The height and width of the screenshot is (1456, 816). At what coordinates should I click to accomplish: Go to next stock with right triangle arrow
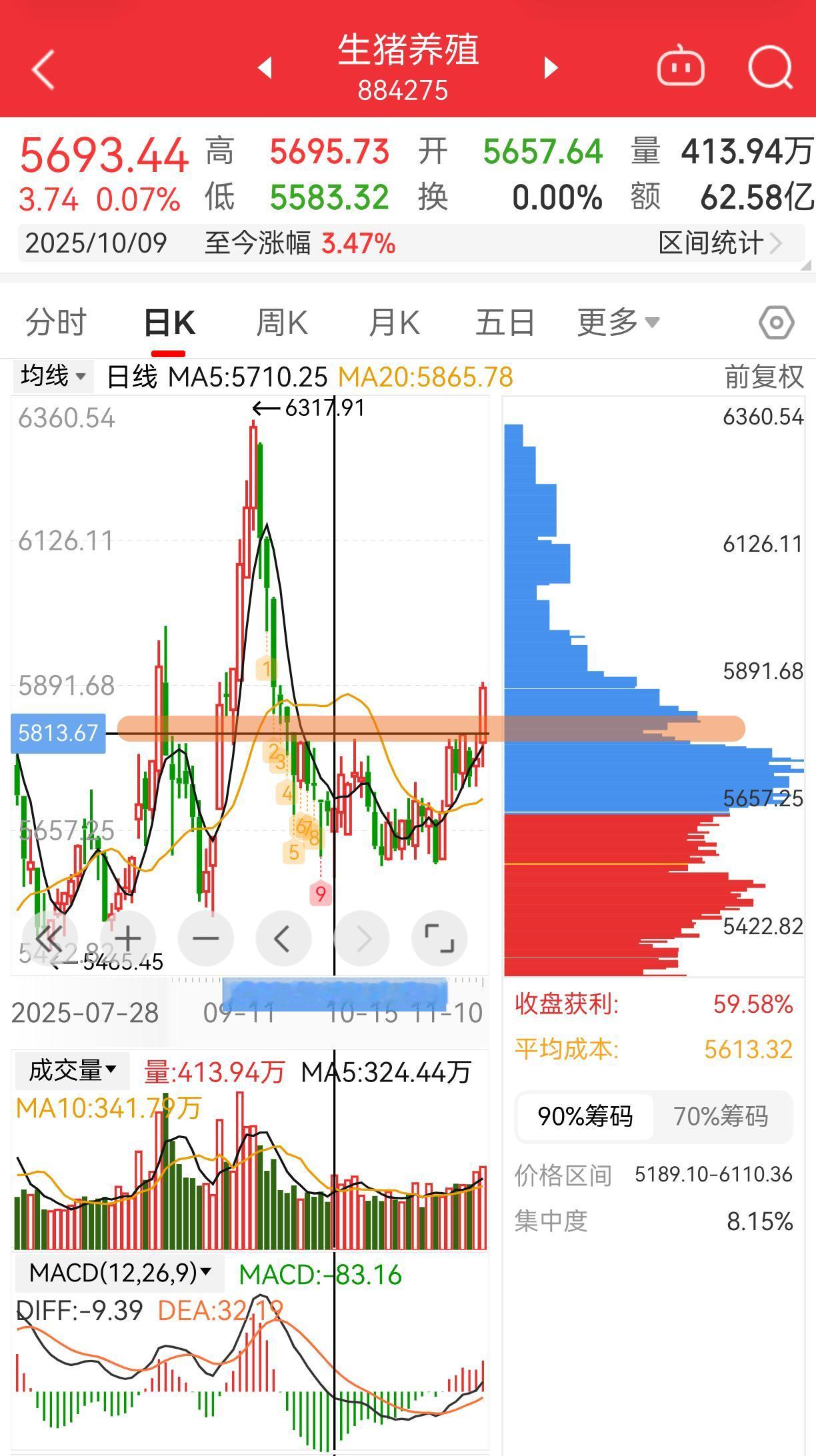(549, 68)
